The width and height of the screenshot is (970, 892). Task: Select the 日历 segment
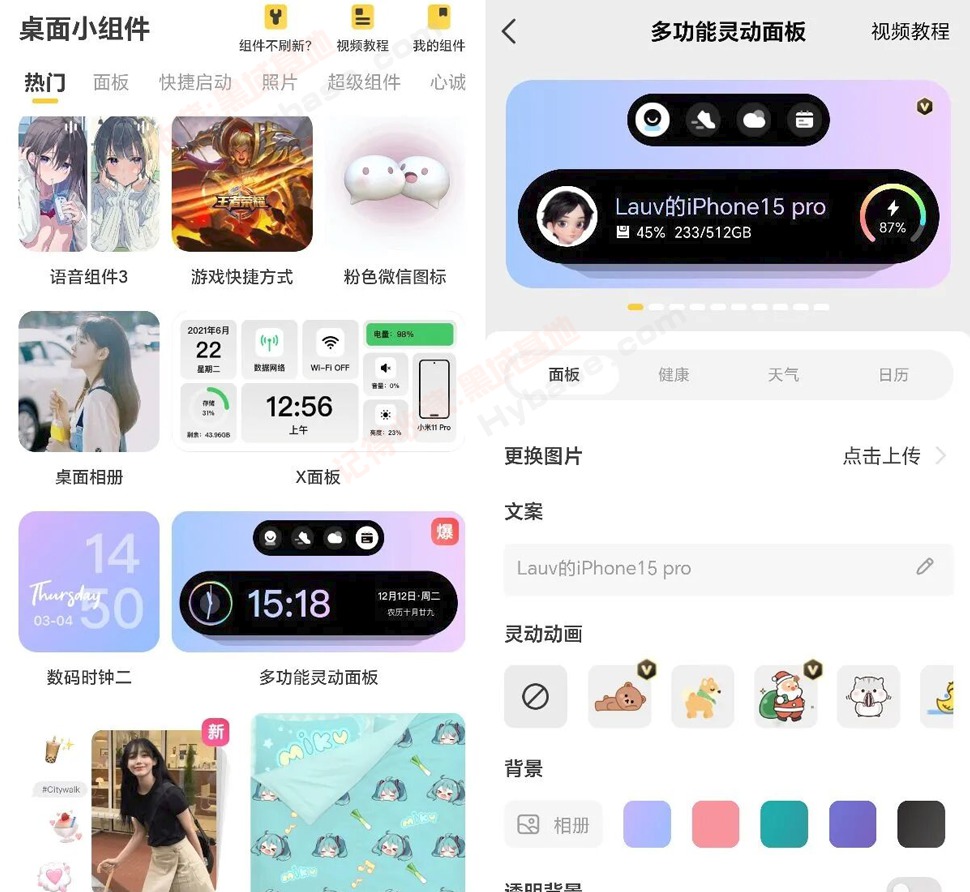coord(893,375)
